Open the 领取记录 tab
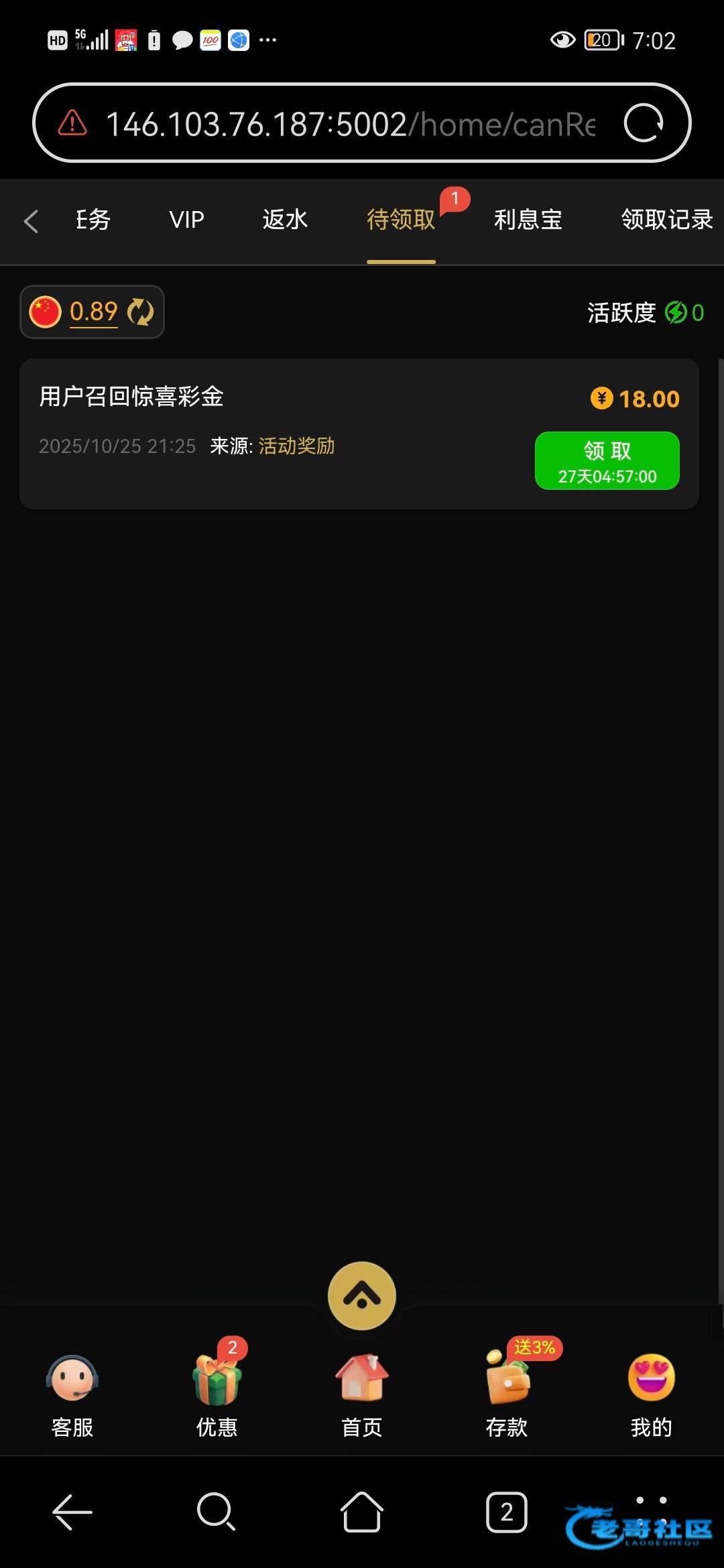724x1568 pixels. click(666, 220)
